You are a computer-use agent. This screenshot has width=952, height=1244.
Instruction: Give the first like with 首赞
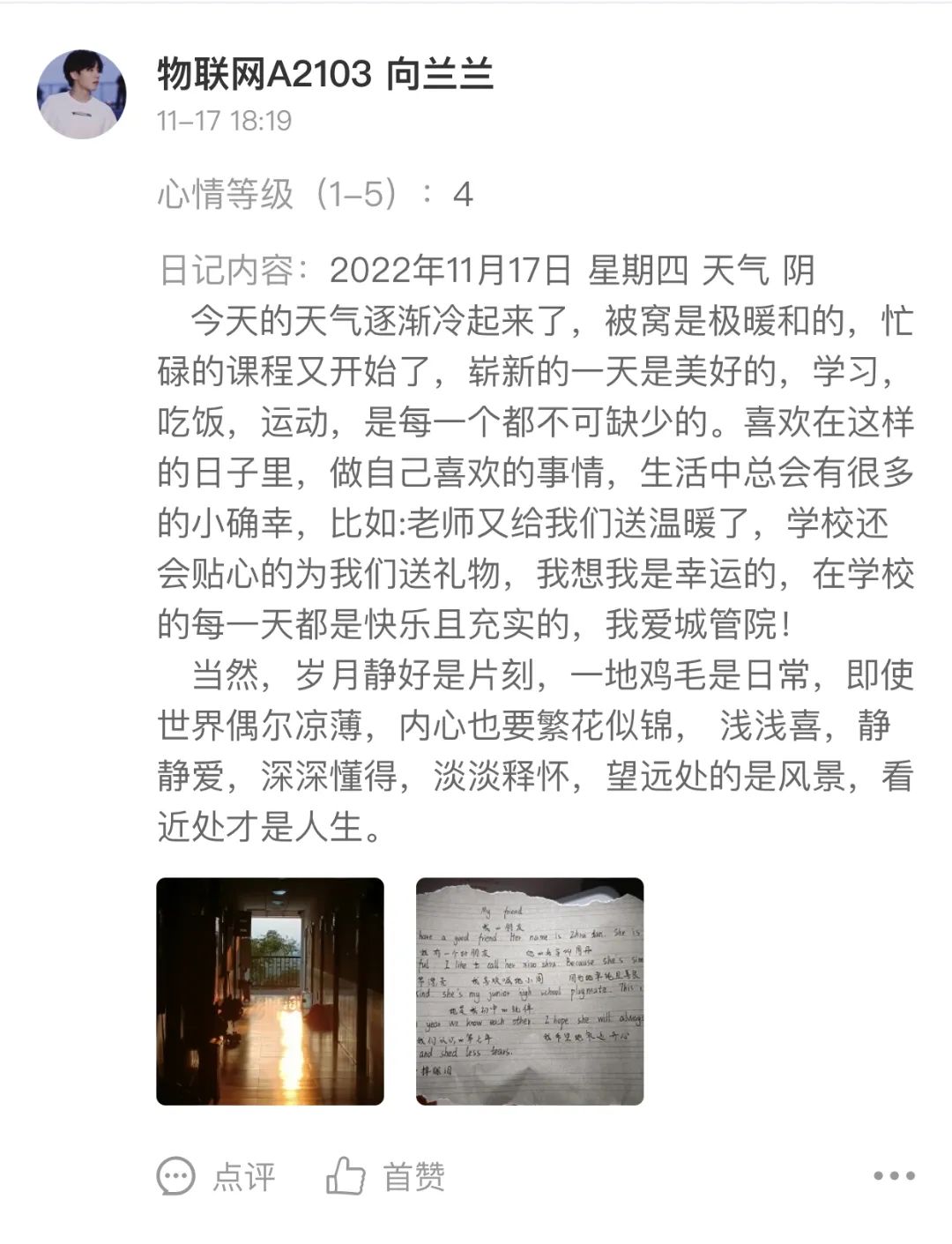[x=385, y=1176]
